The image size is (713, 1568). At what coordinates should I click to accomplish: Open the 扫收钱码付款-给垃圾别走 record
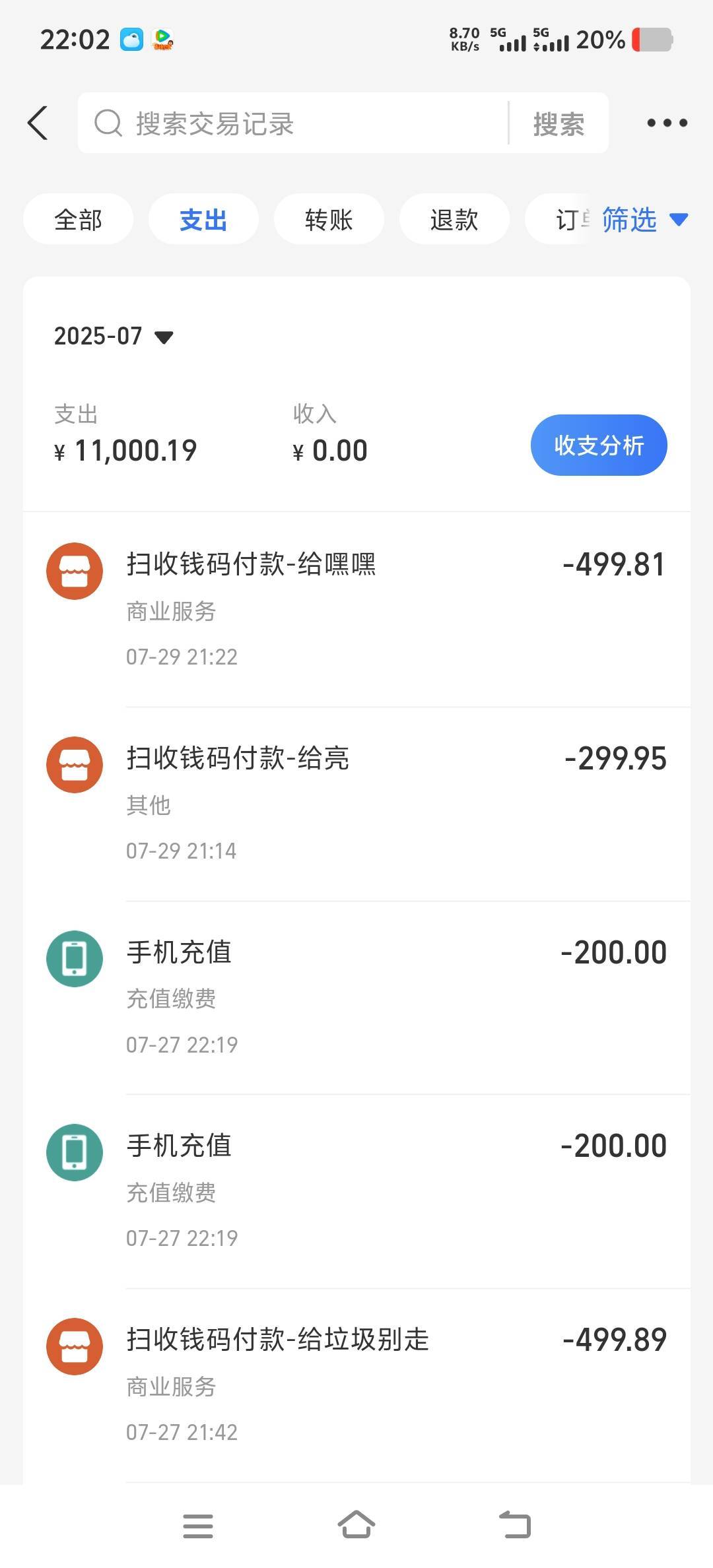click(356, 1385)
